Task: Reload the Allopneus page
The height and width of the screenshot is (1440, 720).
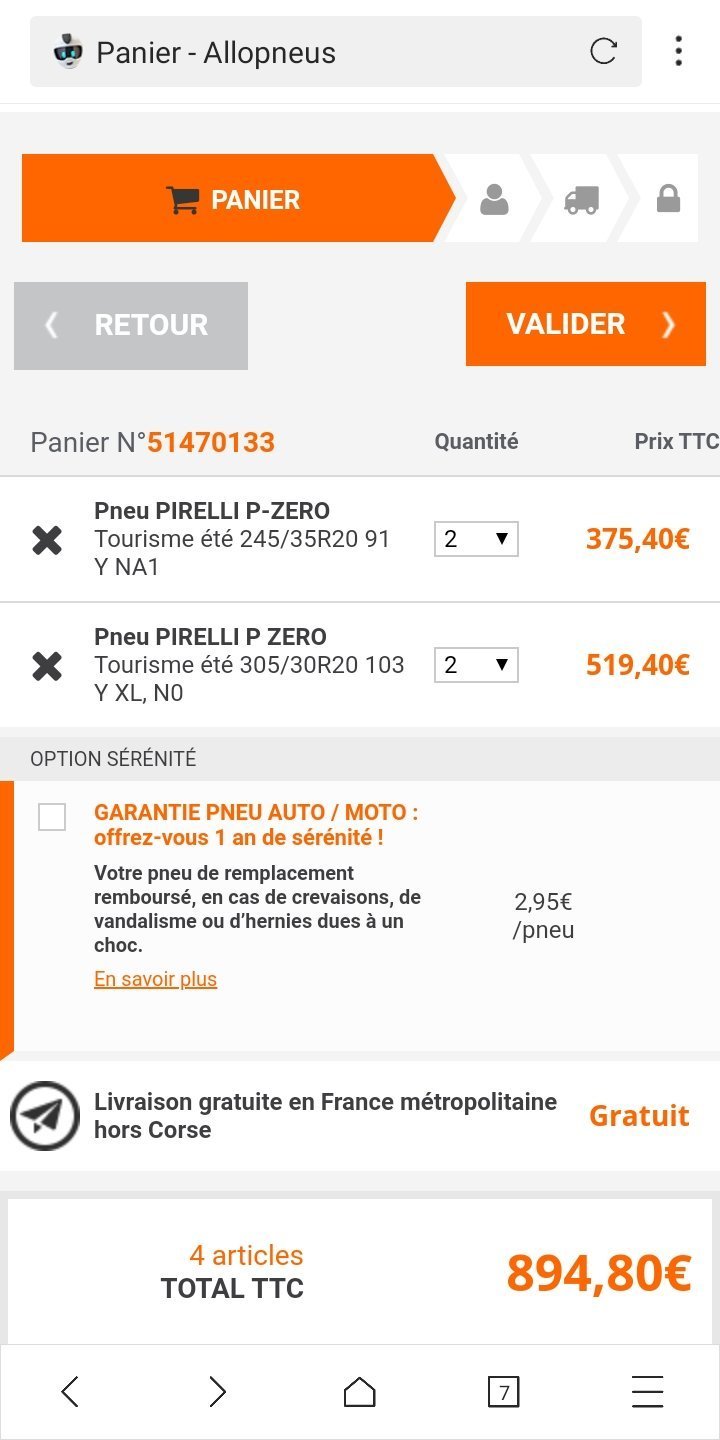Action: click(x=603, y=51)
